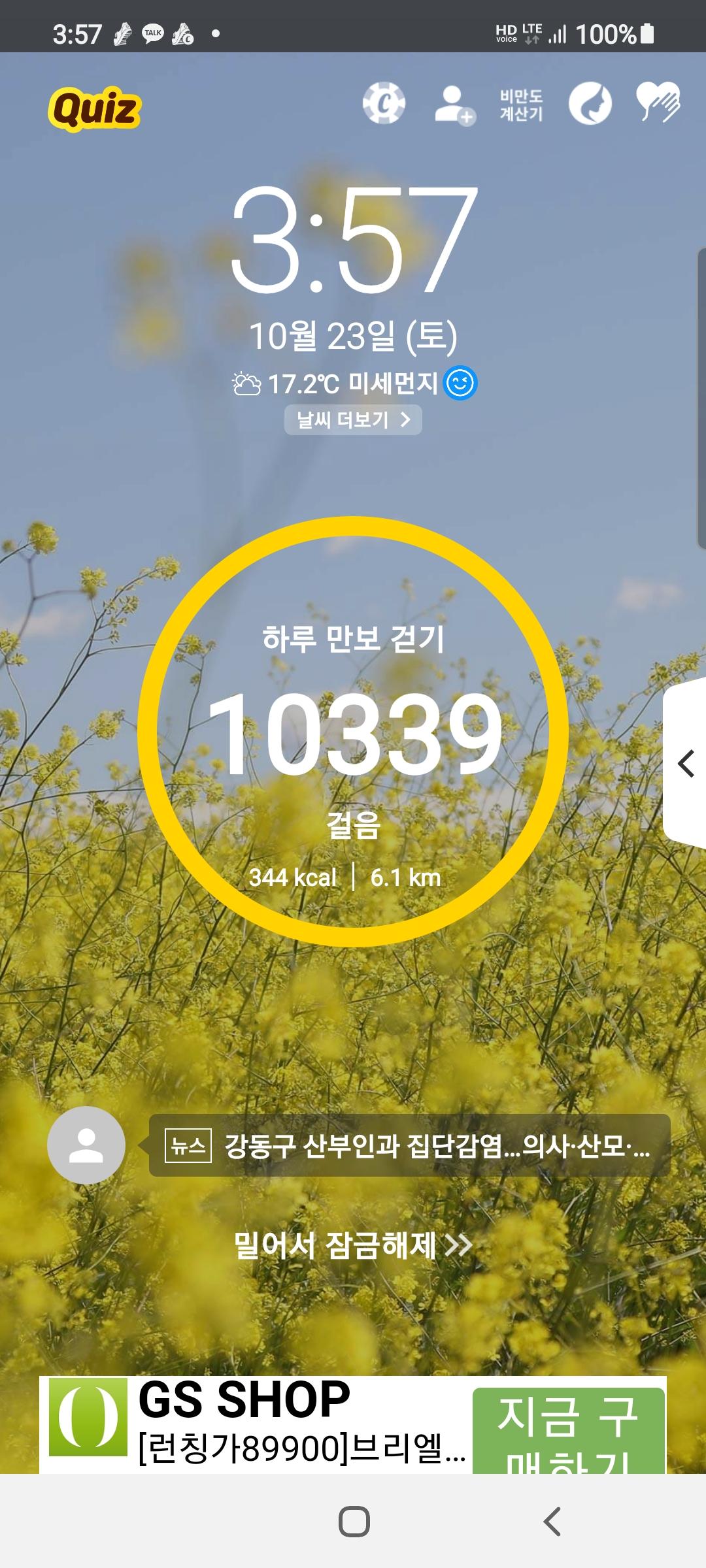The image size is (706, 1568).
Task: Open the daily step count circle
Action: pos(353,732)
